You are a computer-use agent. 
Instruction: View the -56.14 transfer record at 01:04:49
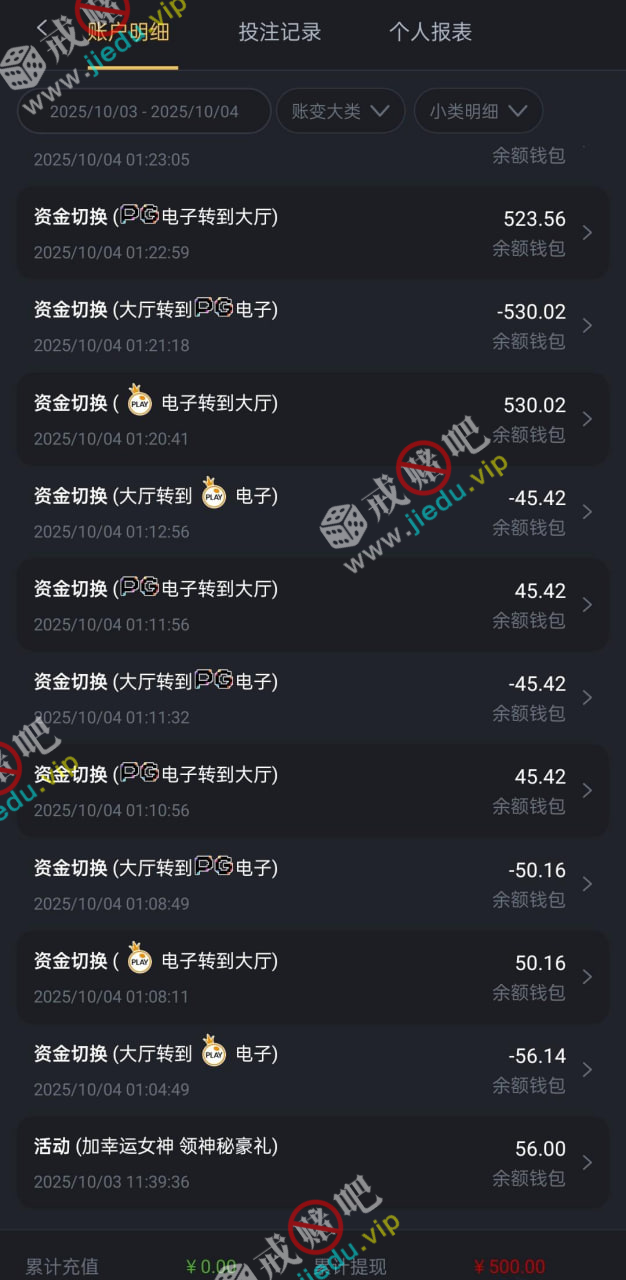(312, 1070)
